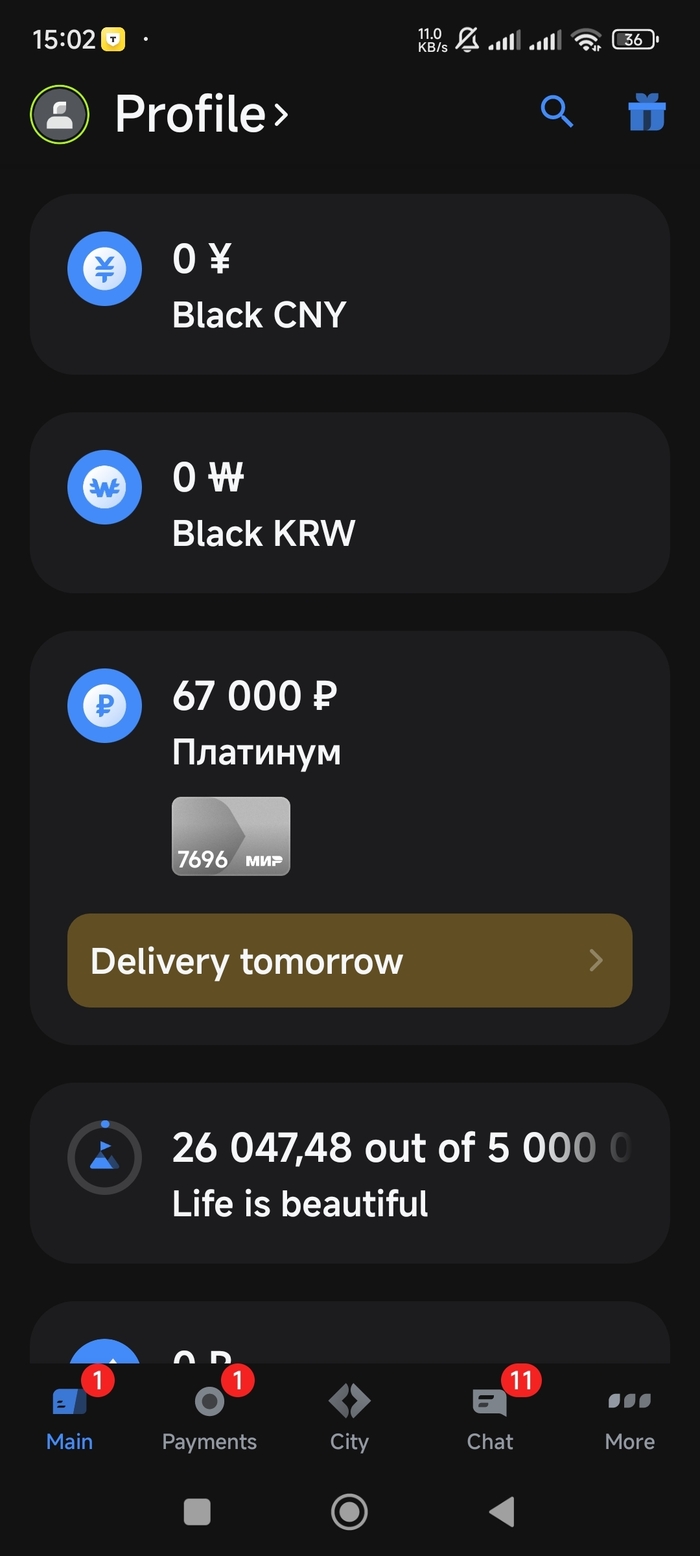View Delivery tomorrow details
This screenshot has height=1556, width=700.
pos(349,961)
